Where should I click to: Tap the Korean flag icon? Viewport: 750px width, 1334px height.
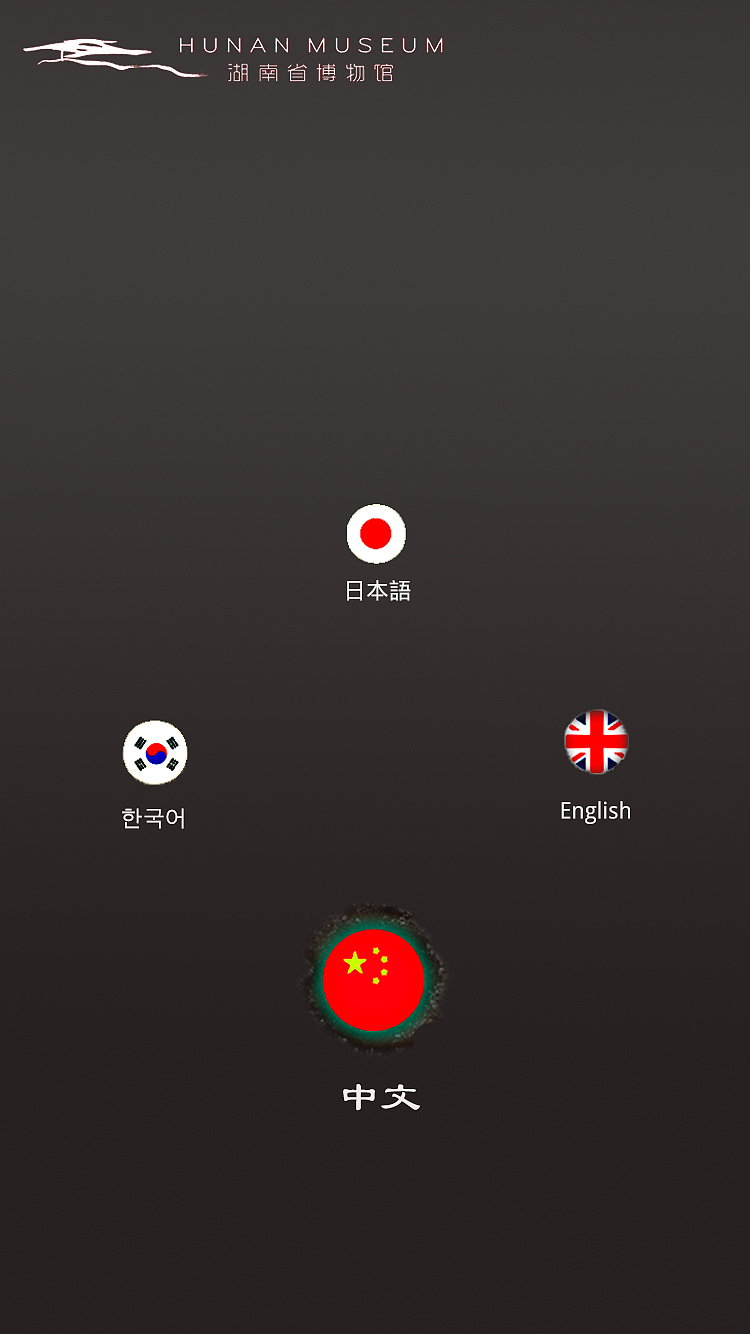coord(155,753)
